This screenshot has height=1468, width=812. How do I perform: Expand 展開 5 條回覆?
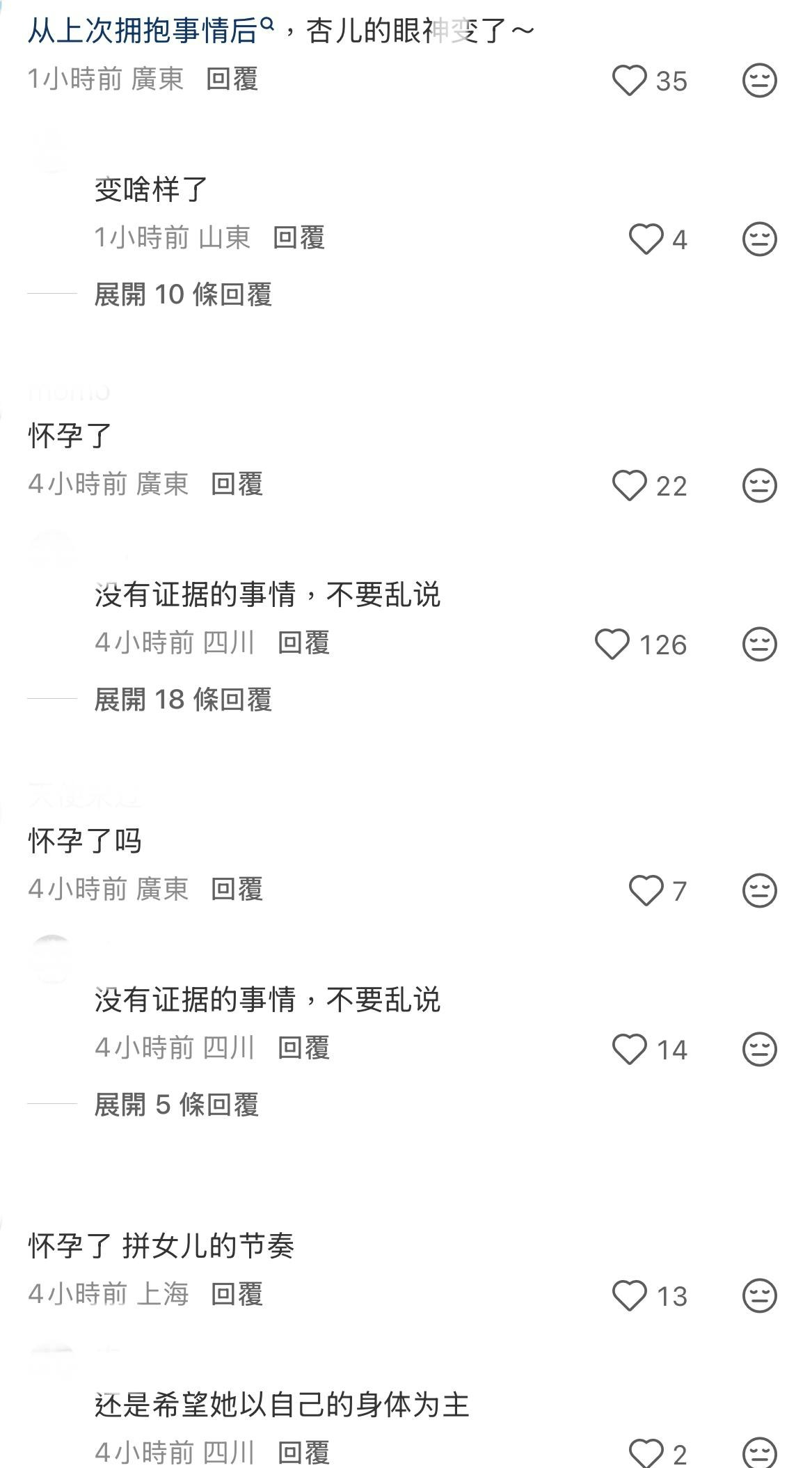[176, 1105]
